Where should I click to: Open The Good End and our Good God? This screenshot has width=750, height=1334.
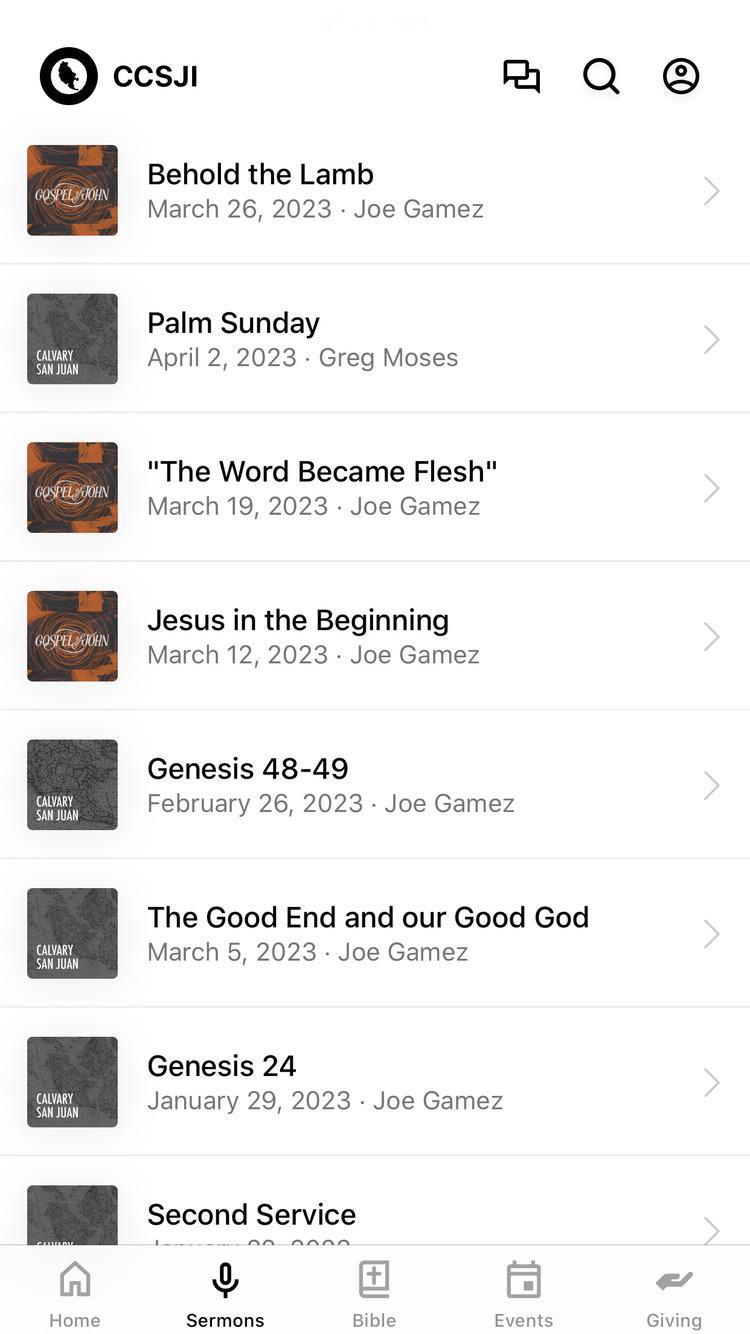point(374,934)
